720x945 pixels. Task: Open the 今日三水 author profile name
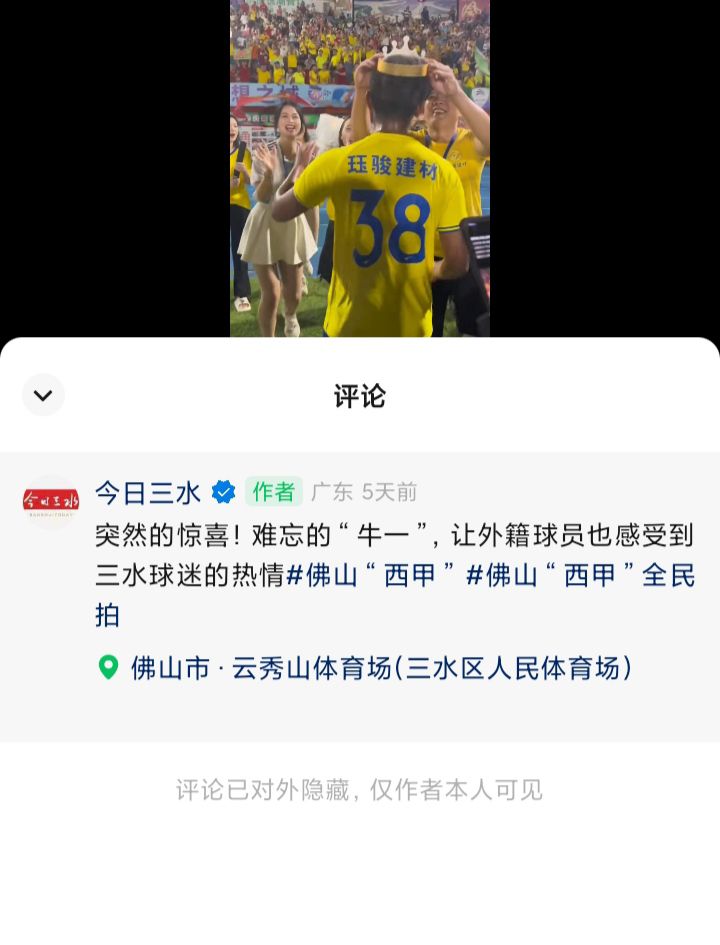coord(148,492)
